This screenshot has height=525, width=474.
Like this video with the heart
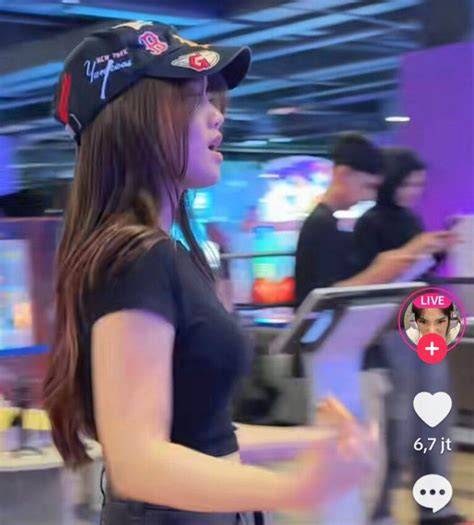tap(432, 409)
